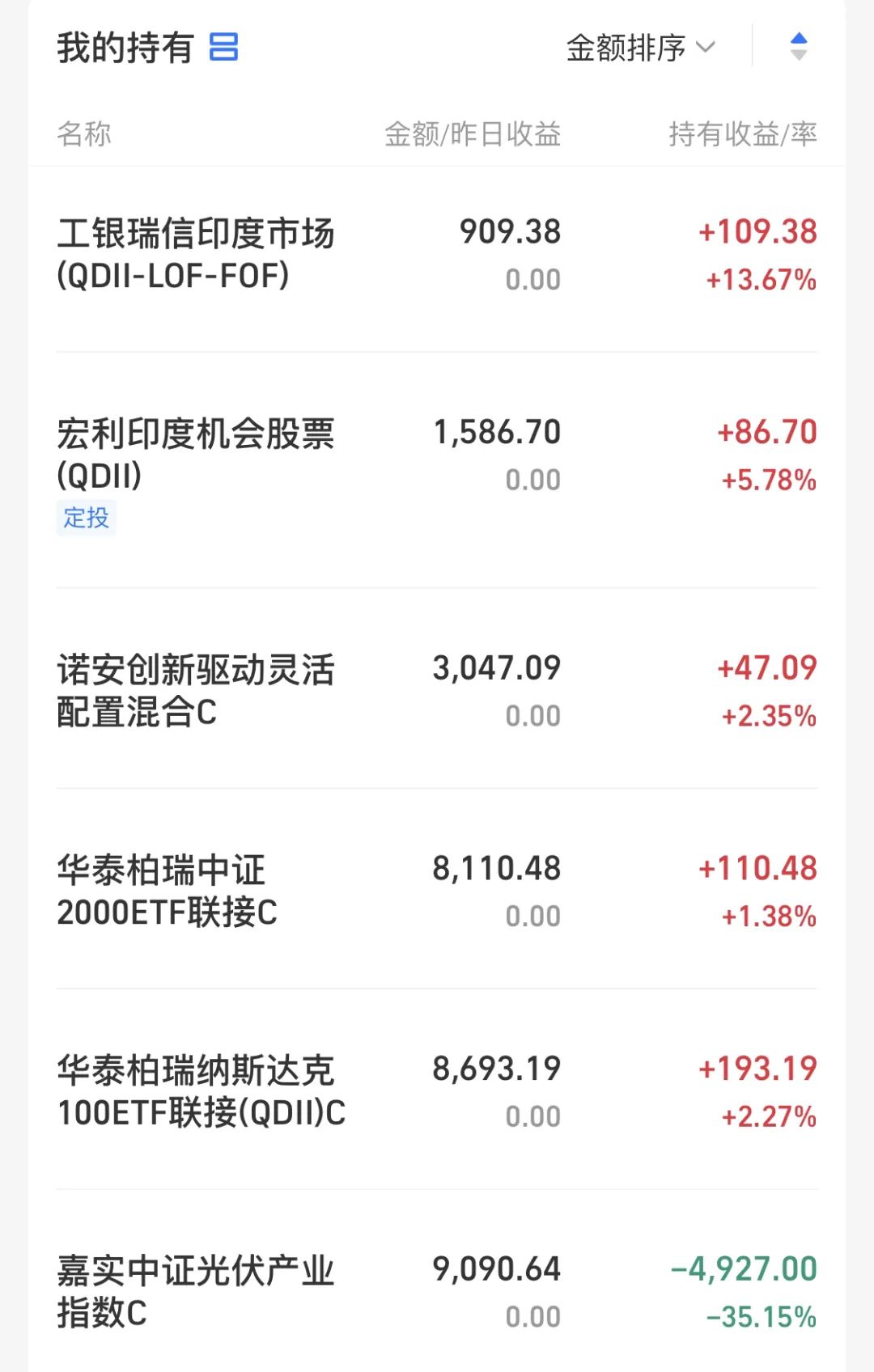
Task: Click the chevron next to 金额排序
Action: tap(705, 48)
